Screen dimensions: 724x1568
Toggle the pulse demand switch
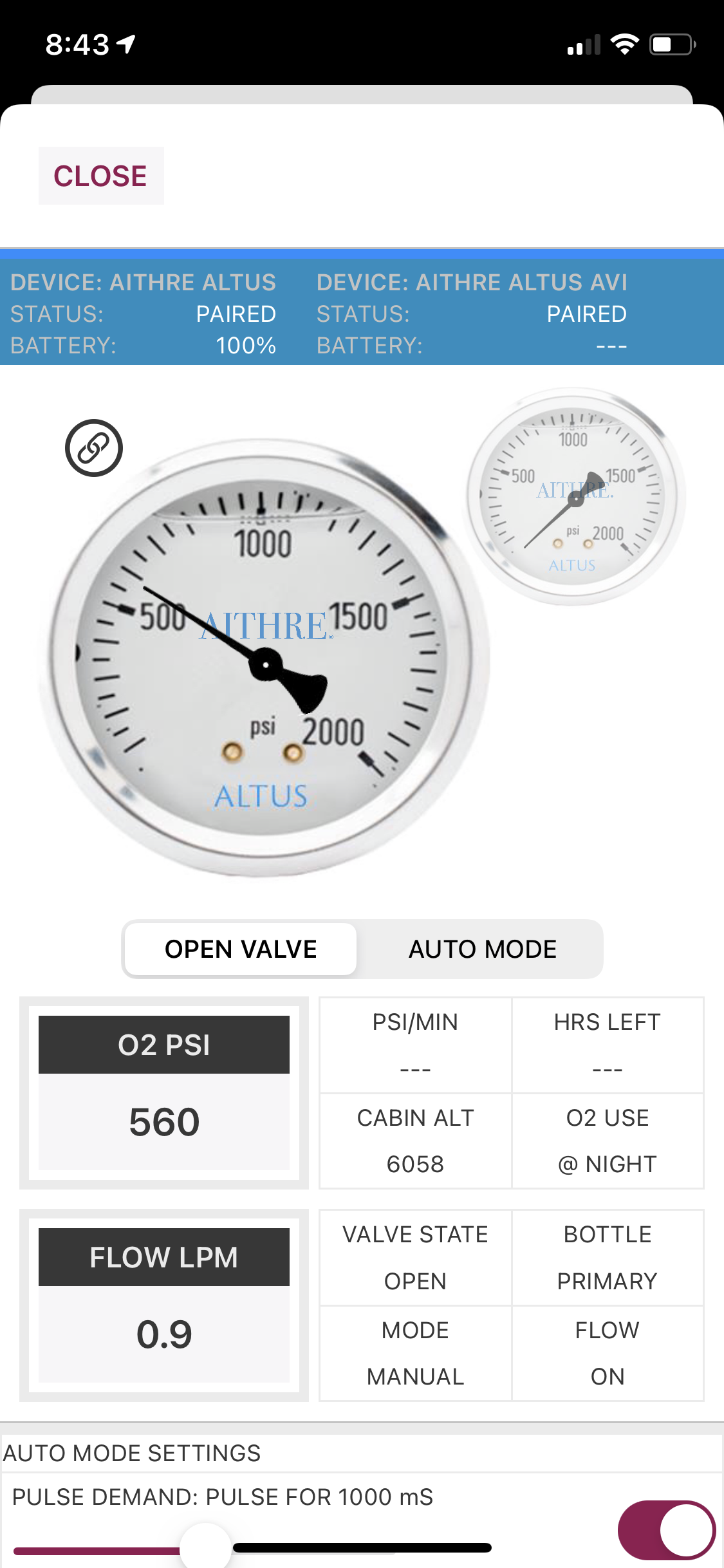(666, 1531)
